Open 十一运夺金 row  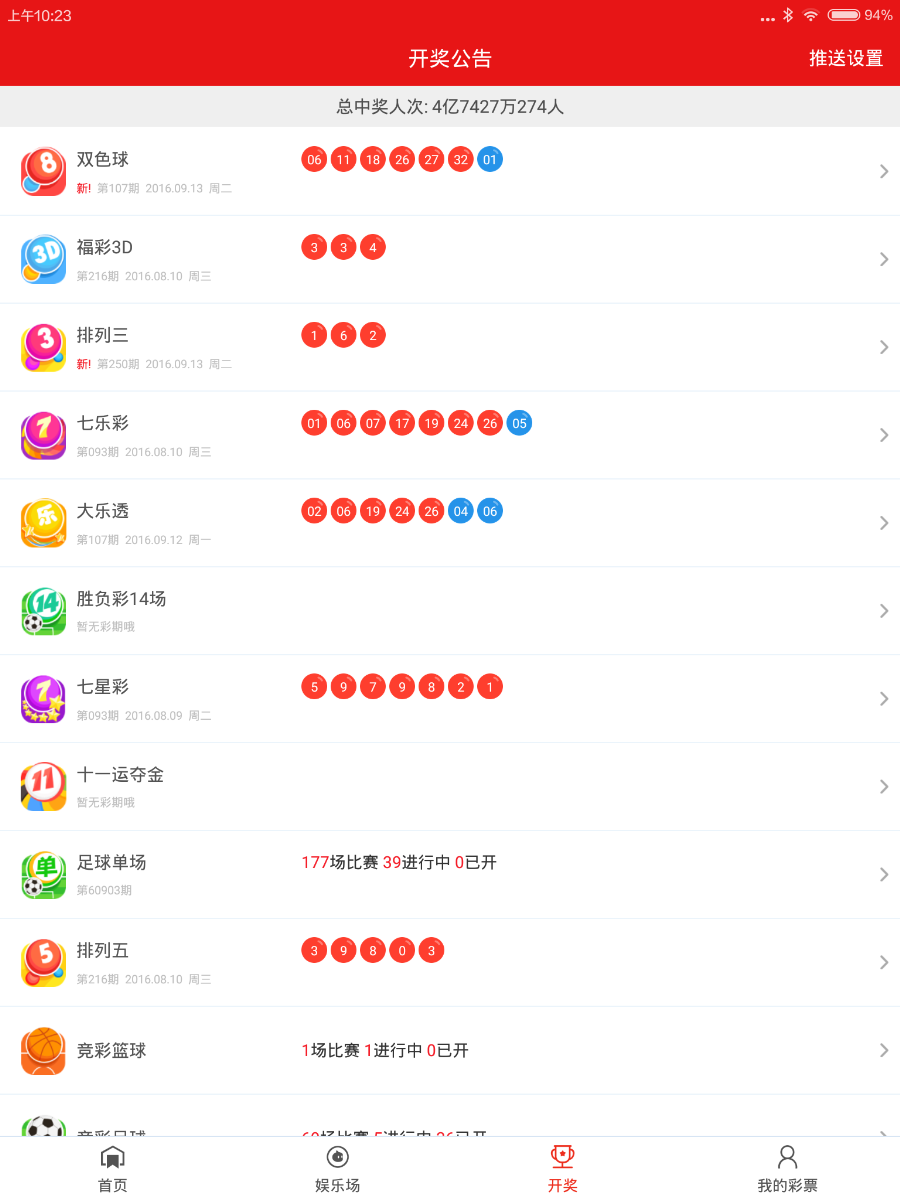coord(450,787)
